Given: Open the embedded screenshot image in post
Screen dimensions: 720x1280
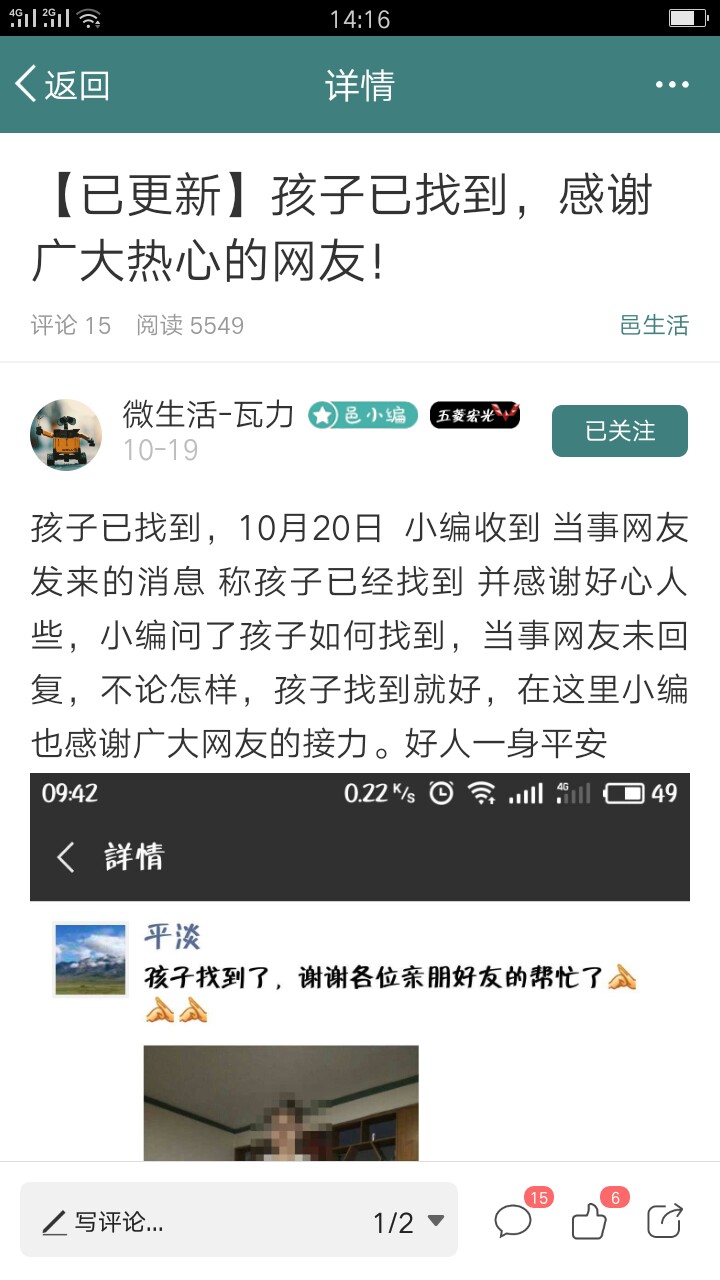Looking at the screenshot, I should (359, 965).
